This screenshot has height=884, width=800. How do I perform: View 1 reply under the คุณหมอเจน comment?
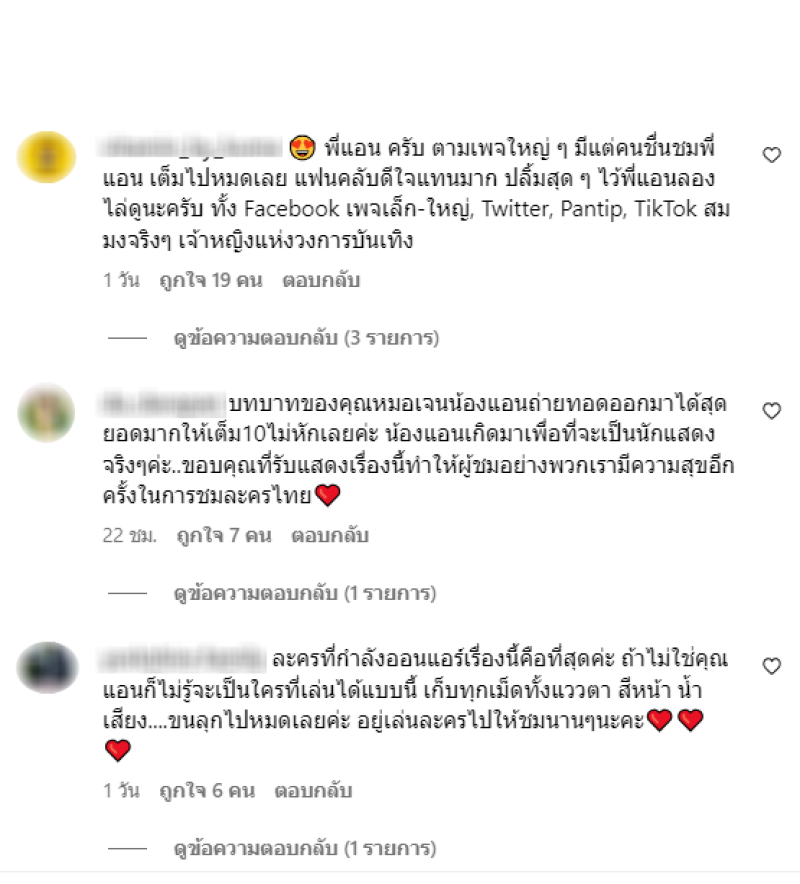306,594
